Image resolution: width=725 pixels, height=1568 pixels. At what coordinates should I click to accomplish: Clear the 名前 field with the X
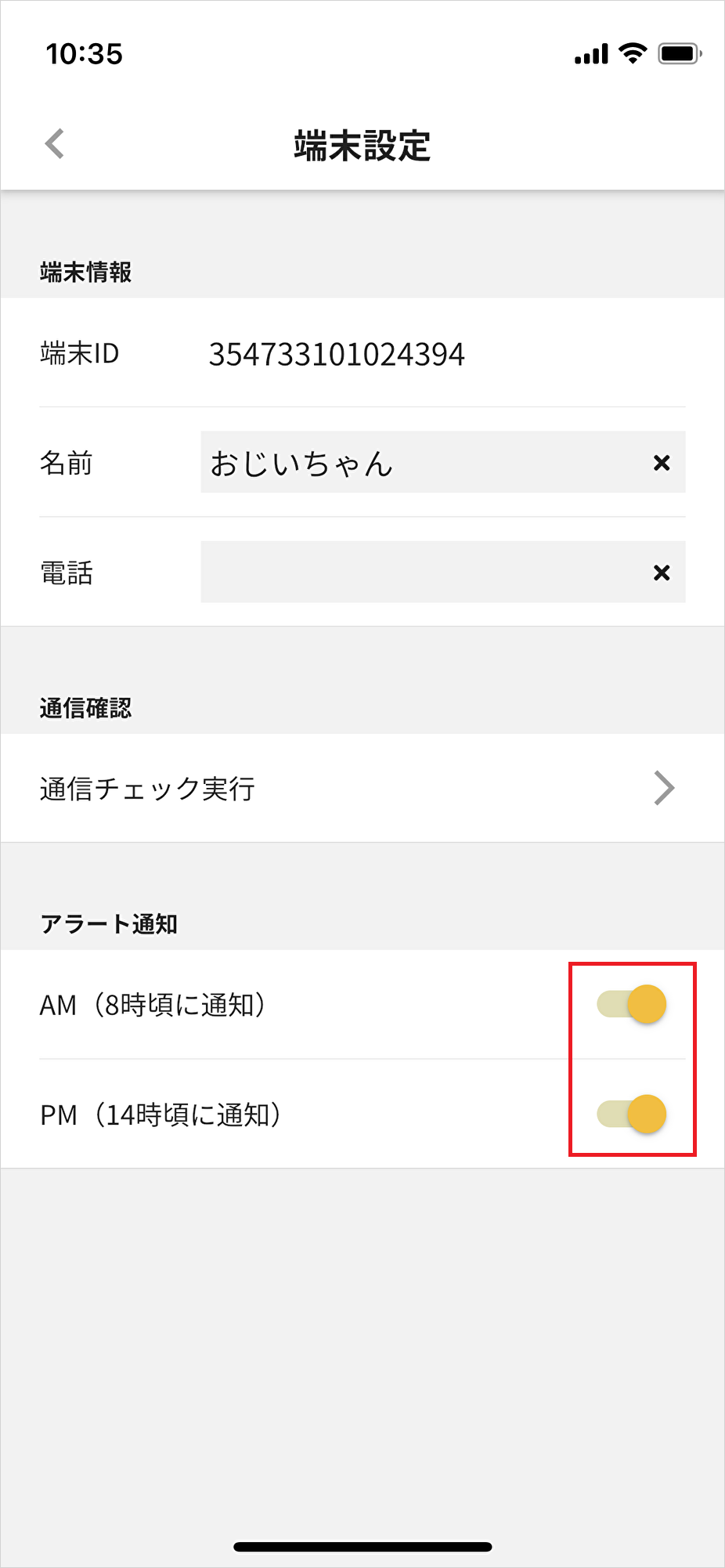(662, 463)
